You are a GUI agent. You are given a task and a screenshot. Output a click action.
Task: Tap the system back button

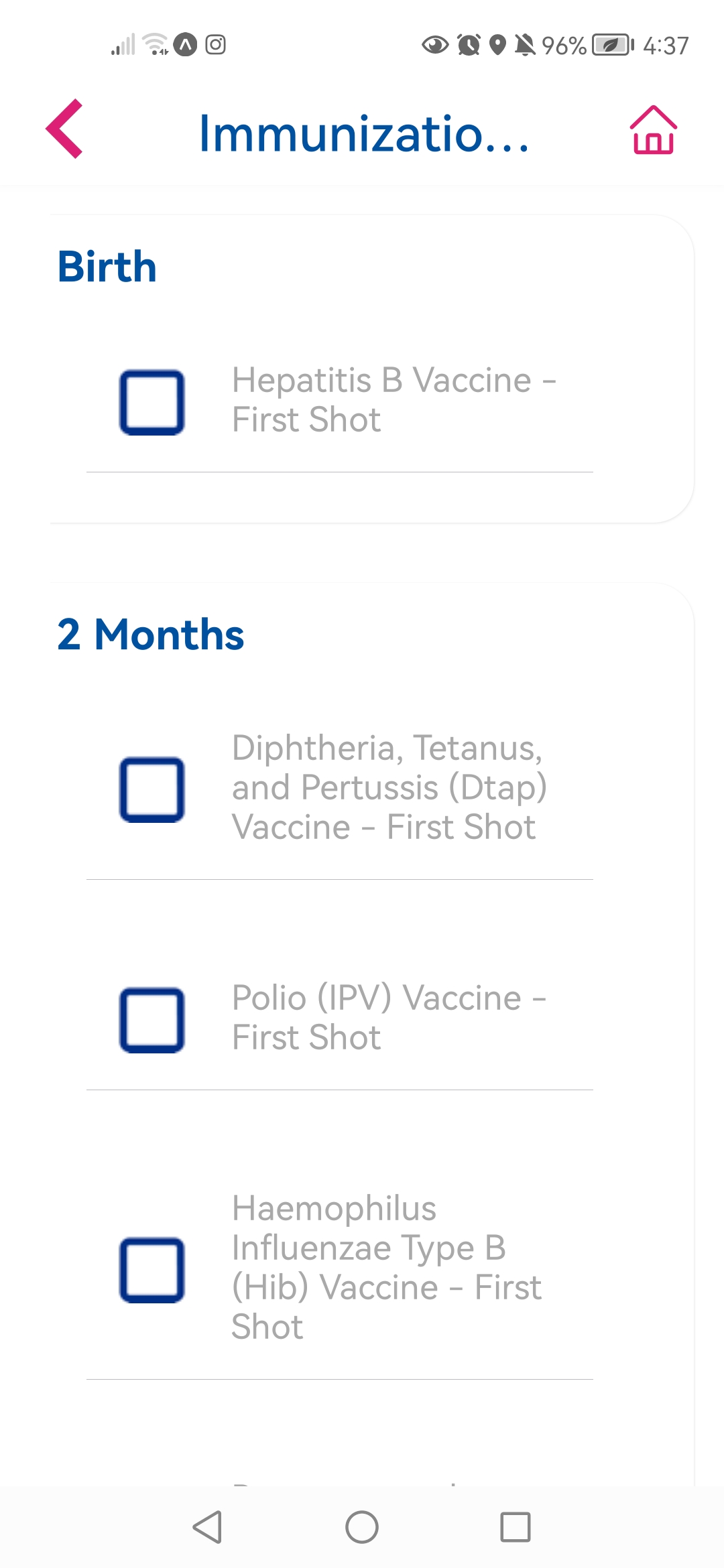click(x=207, y=1527)
